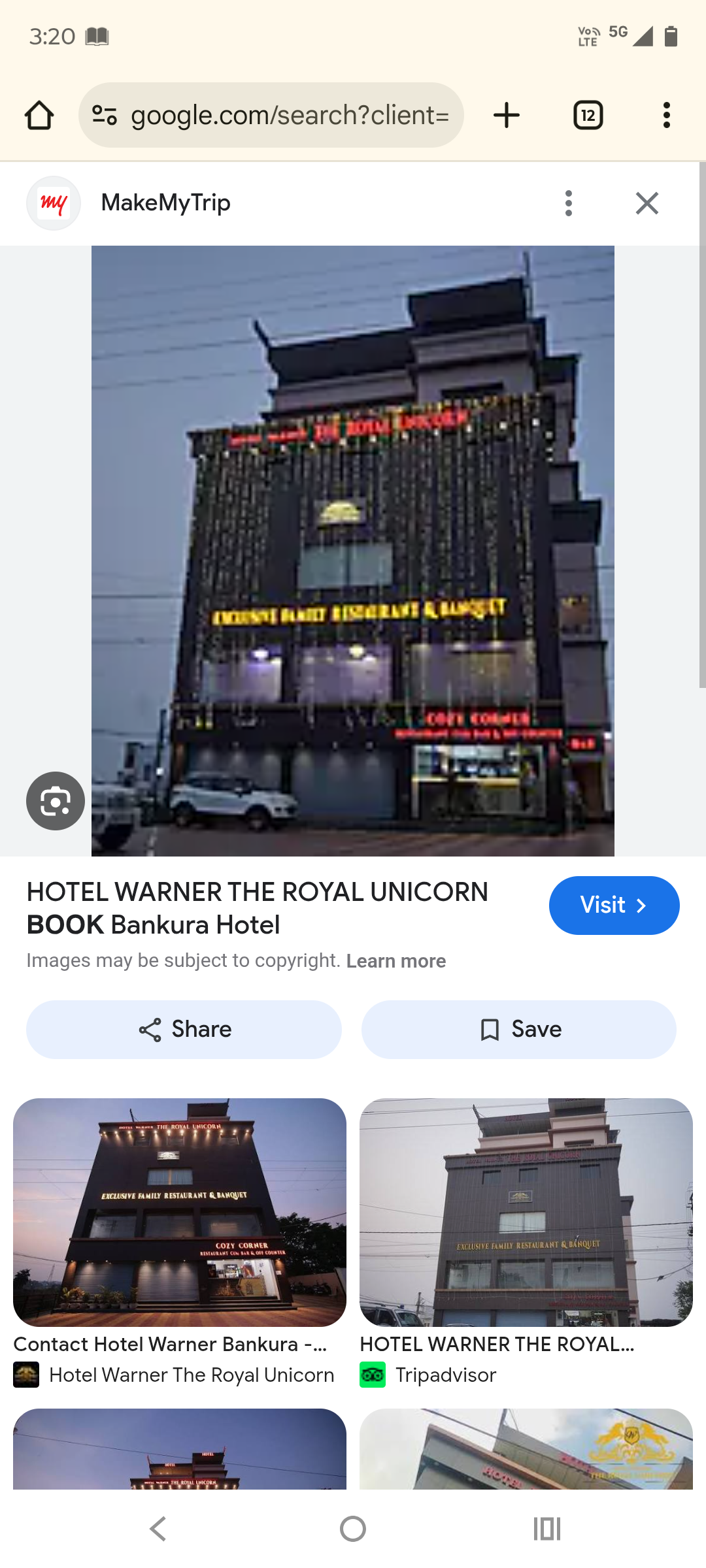Open the Learn more copyright link

395,961
